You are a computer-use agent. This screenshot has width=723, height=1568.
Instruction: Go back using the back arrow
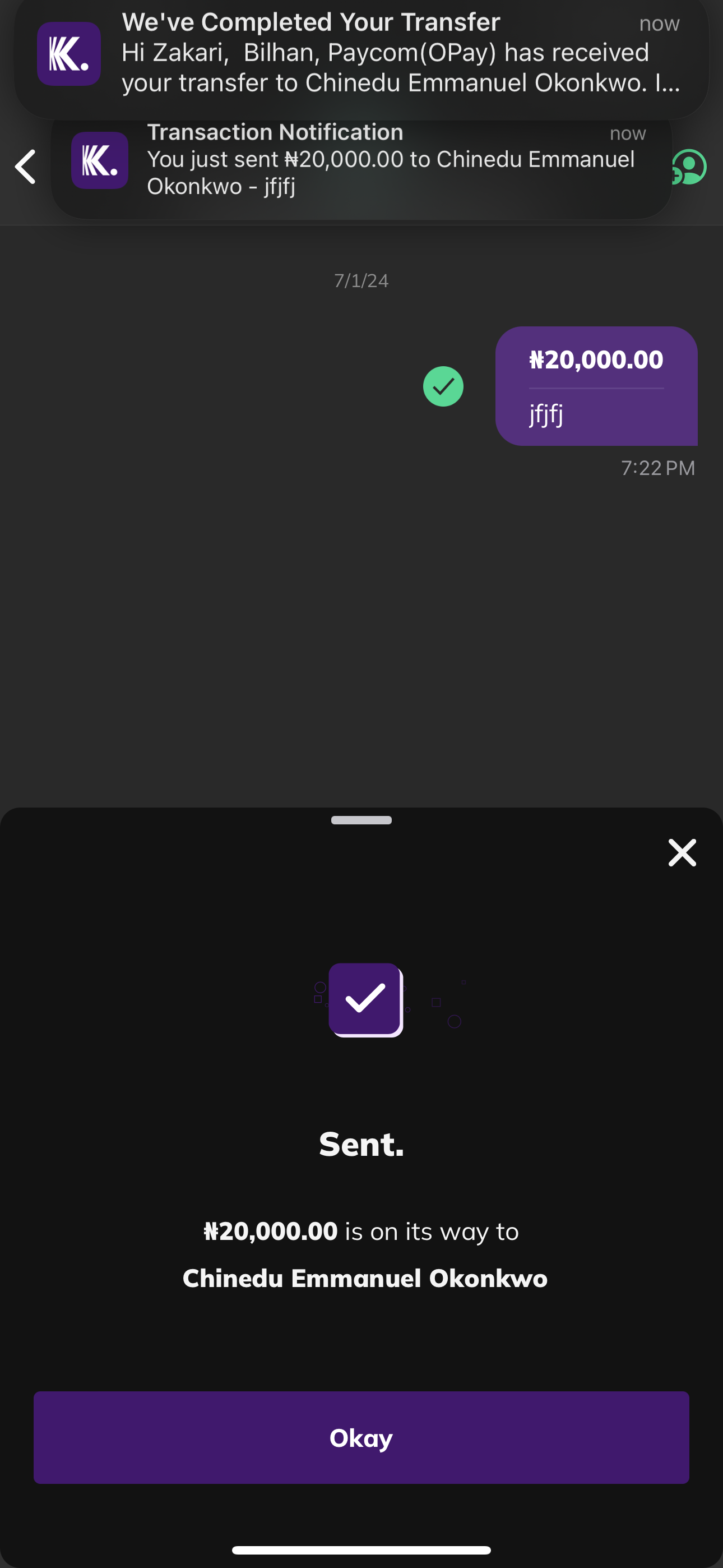pos(26,167)
